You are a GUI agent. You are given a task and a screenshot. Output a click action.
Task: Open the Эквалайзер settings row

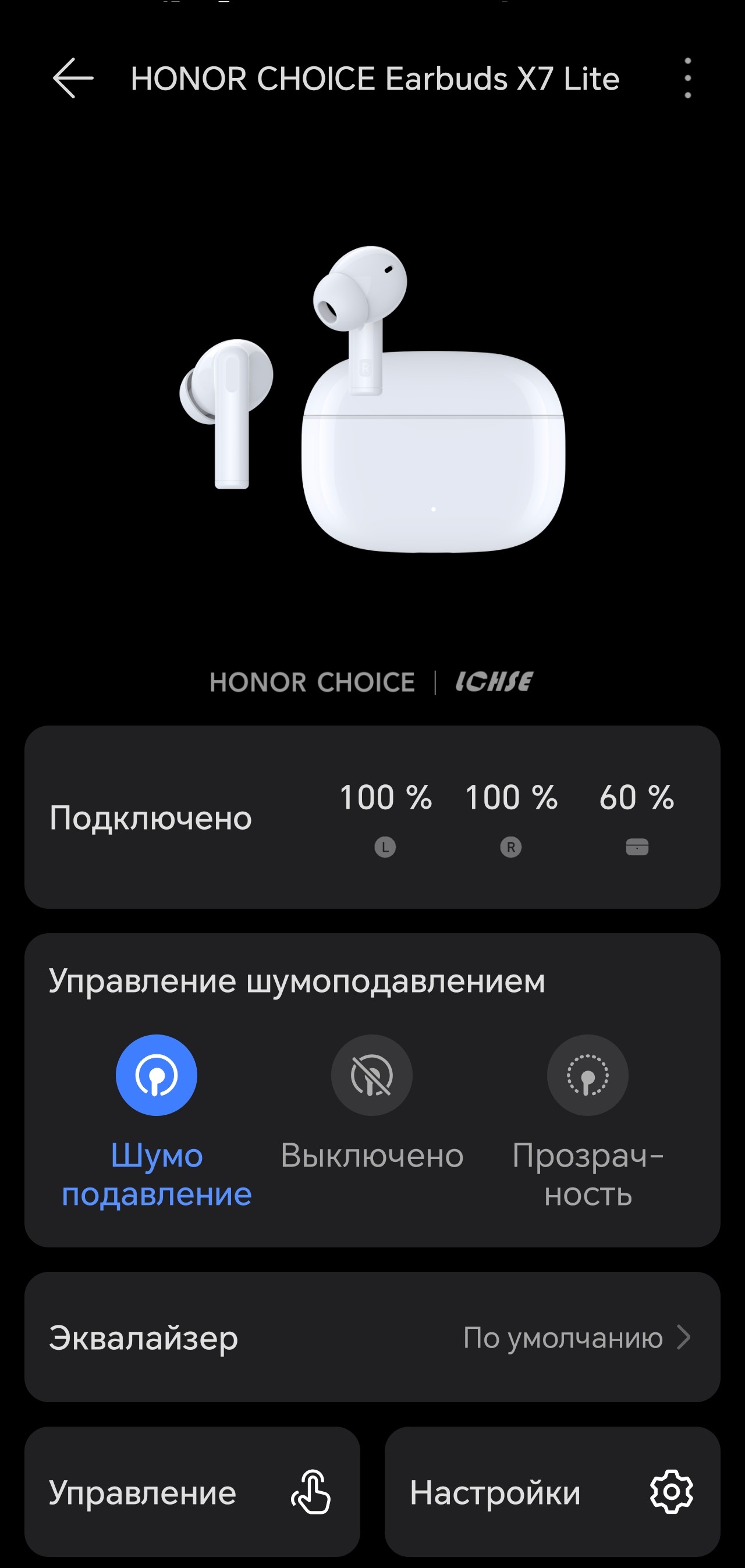(x=372, y=1337)
